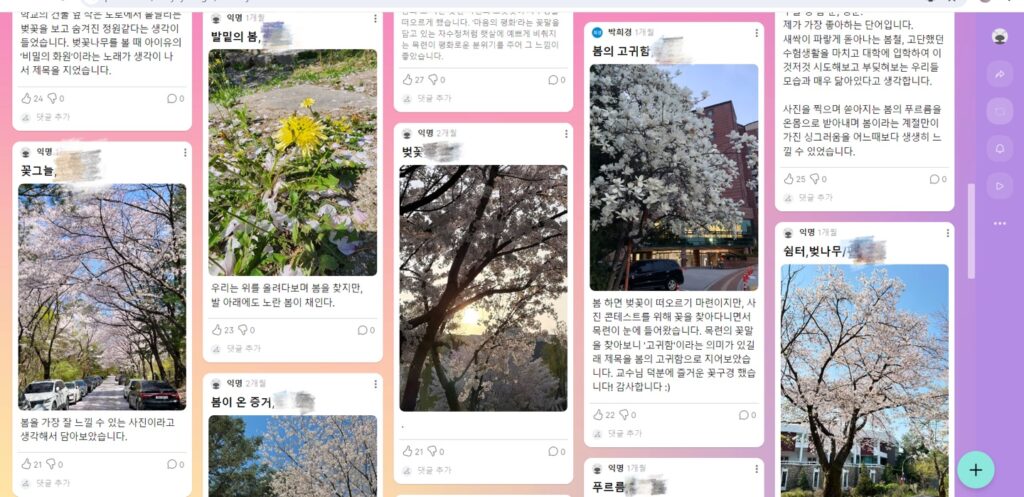Open the sunset blossom photo in 벚꽃 post
The height and width of the screenshot is (497, 1024).
tap(483, 288)
